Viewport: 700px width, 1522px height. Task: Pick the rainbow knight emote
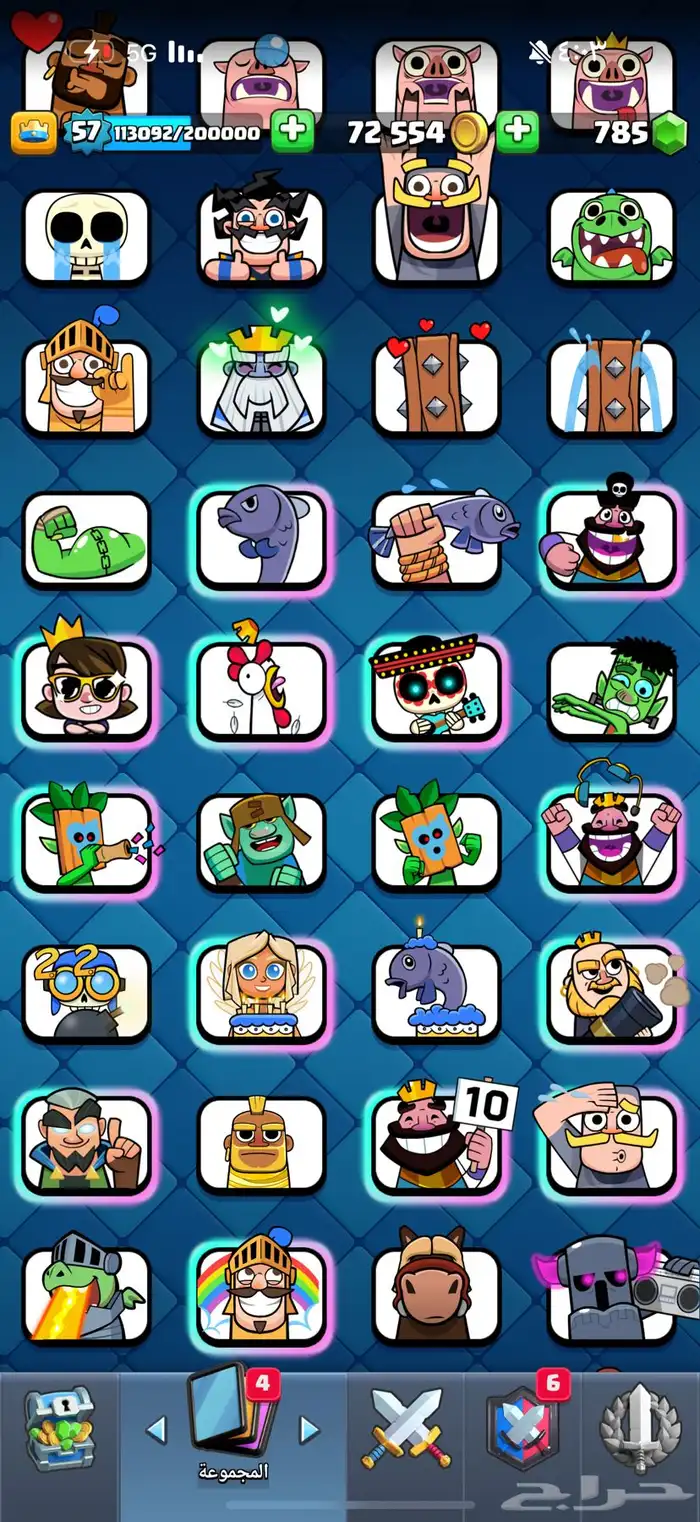pos(261,1294)
